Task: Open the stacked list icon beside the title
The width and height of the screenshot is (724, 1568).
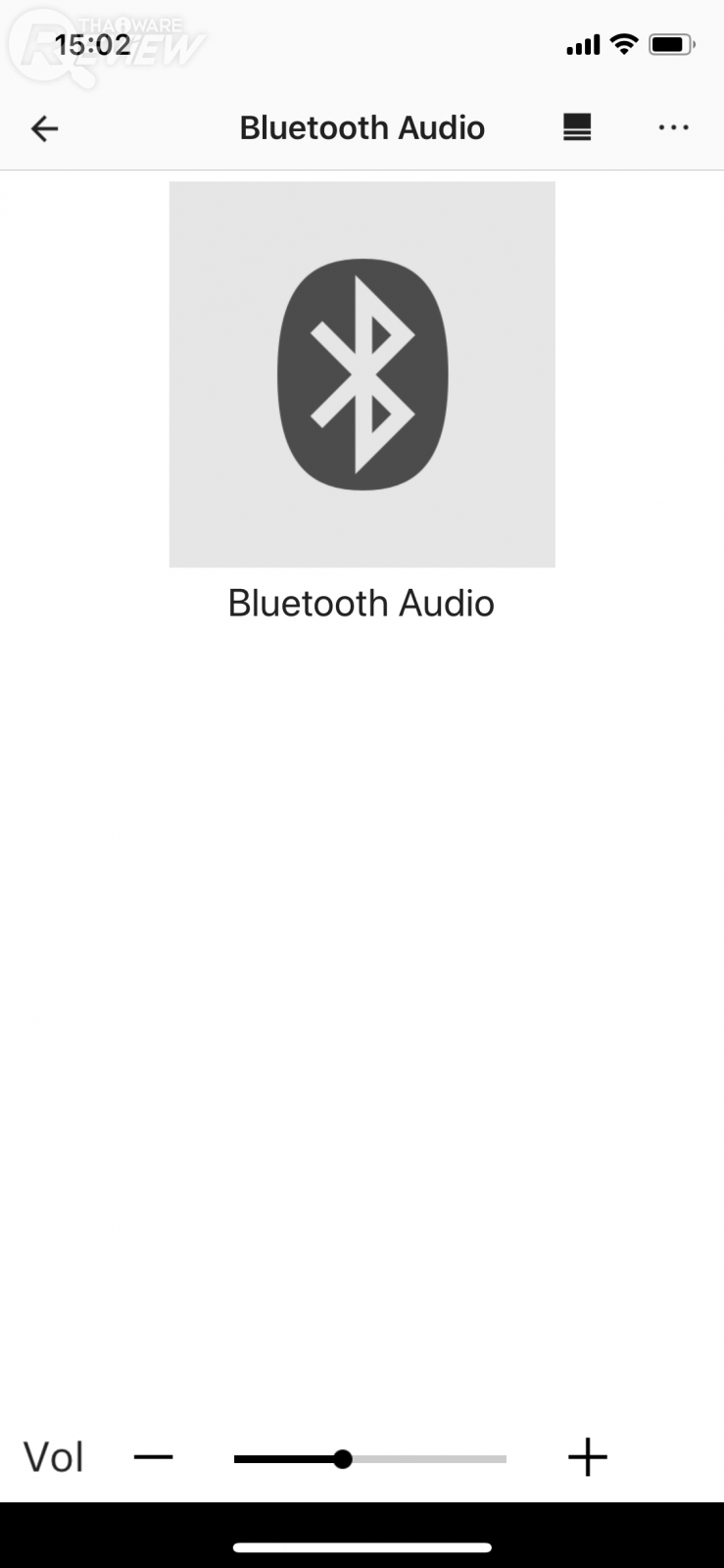Action: (x=577, y=127)
